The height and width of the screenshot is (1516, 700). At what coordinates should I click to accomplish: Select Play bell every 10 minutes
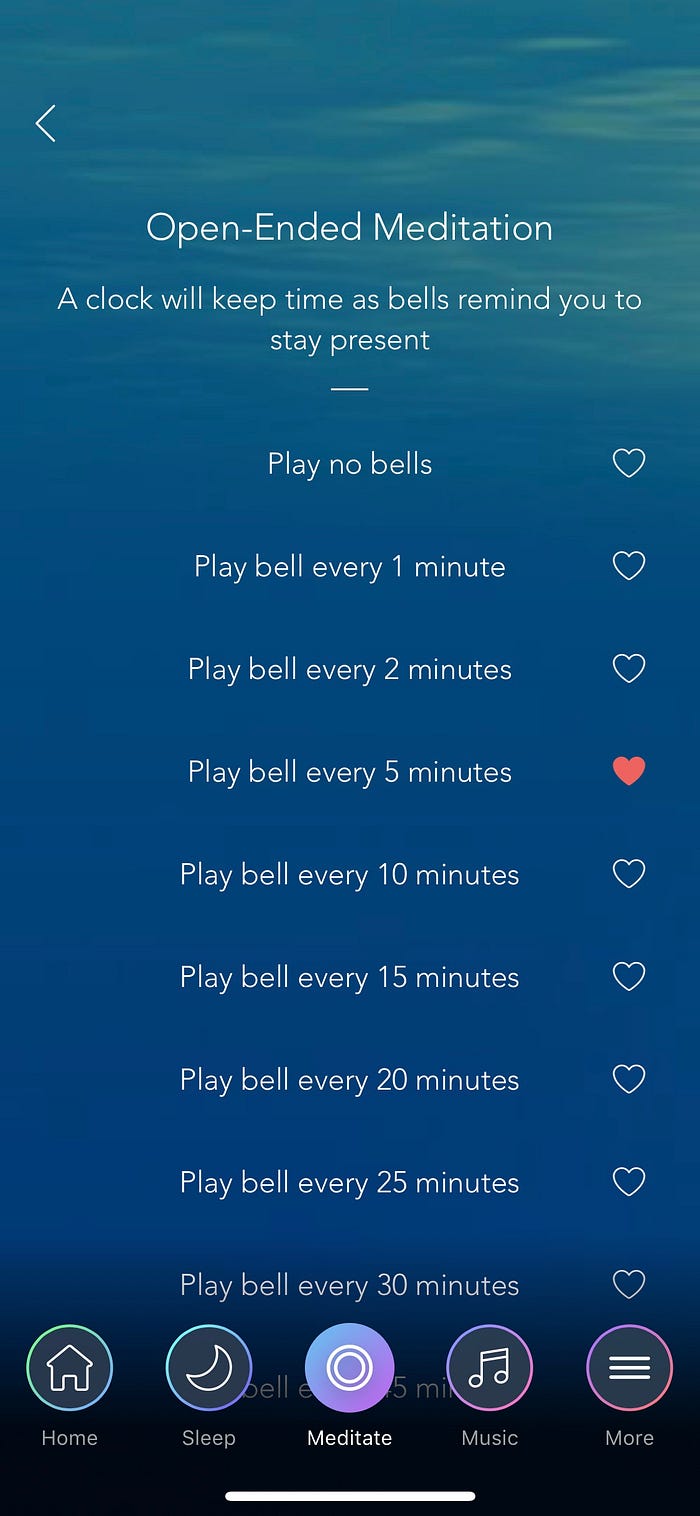coord(349,875)
